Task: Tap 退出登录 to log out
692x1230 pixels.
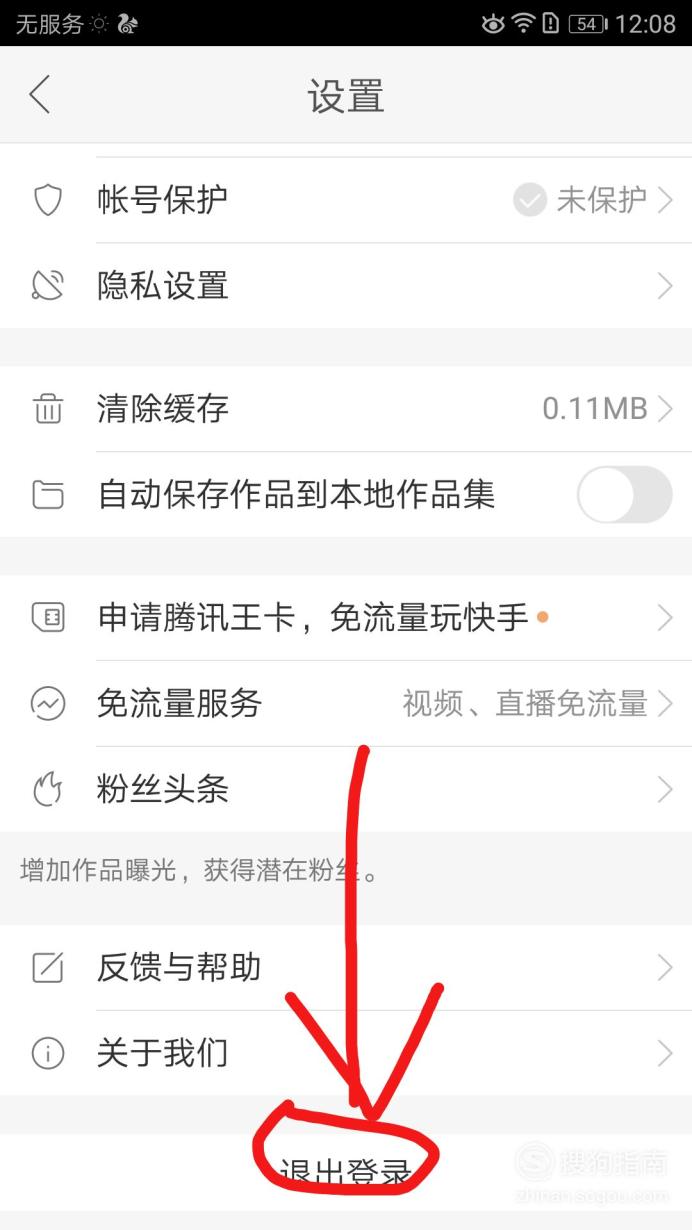Action: tap(346, 1172)
